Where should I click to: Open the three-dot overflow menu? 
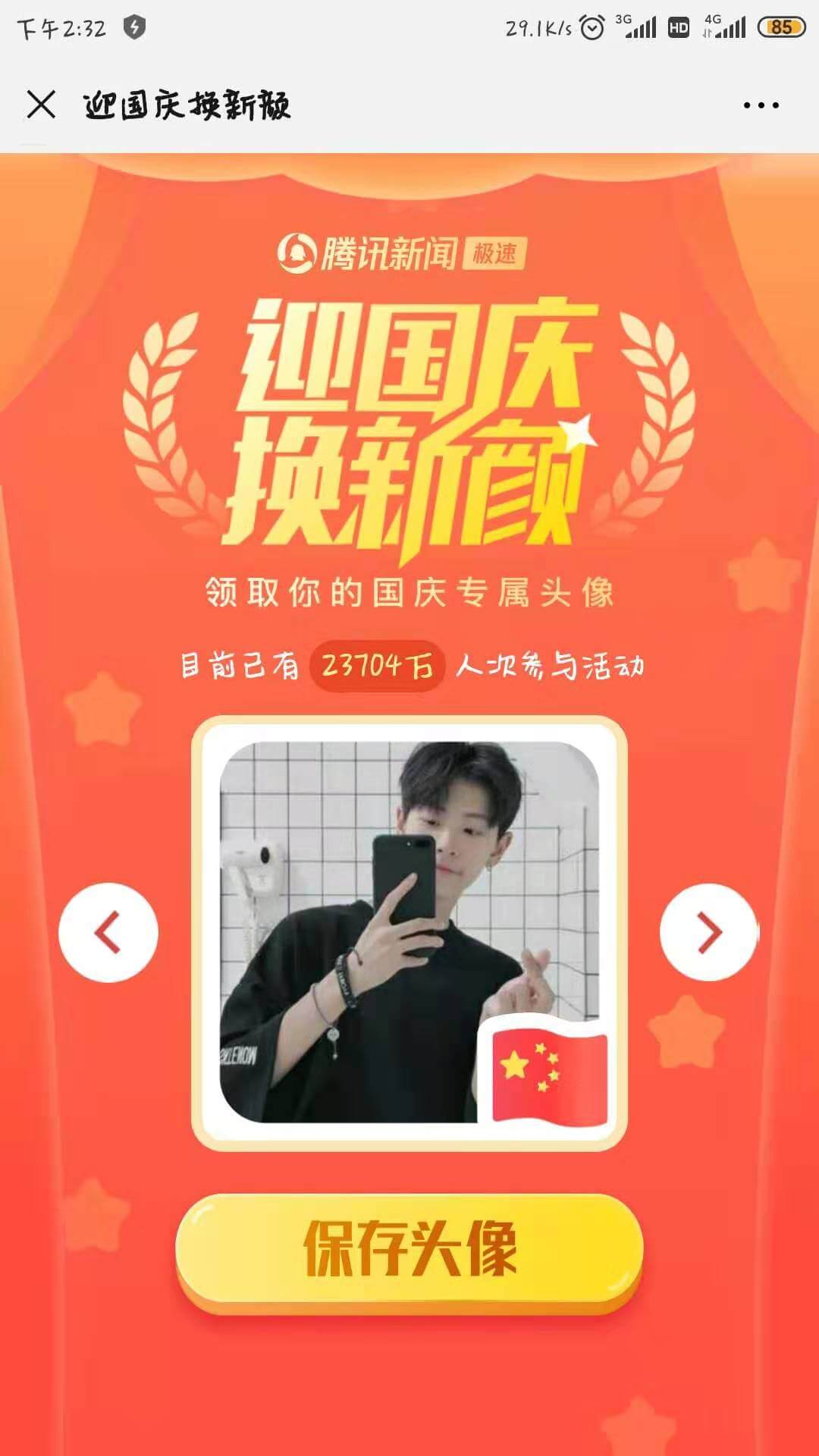pos(761,105)
